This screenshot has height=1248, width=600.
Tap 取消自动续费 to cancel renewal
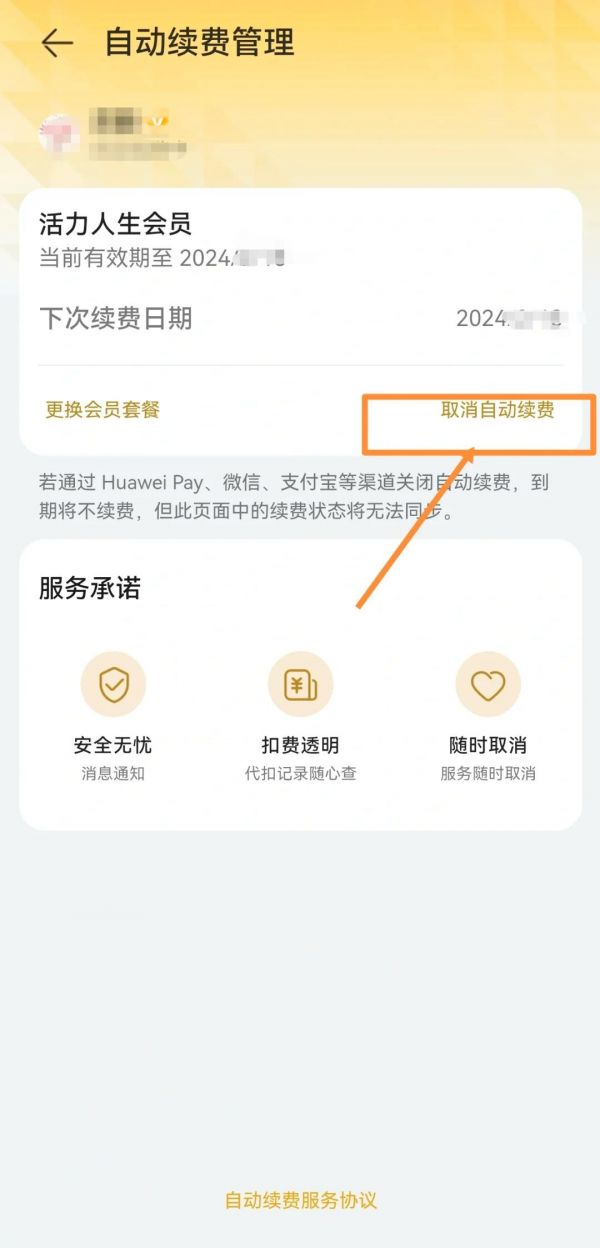coord(497,410)
